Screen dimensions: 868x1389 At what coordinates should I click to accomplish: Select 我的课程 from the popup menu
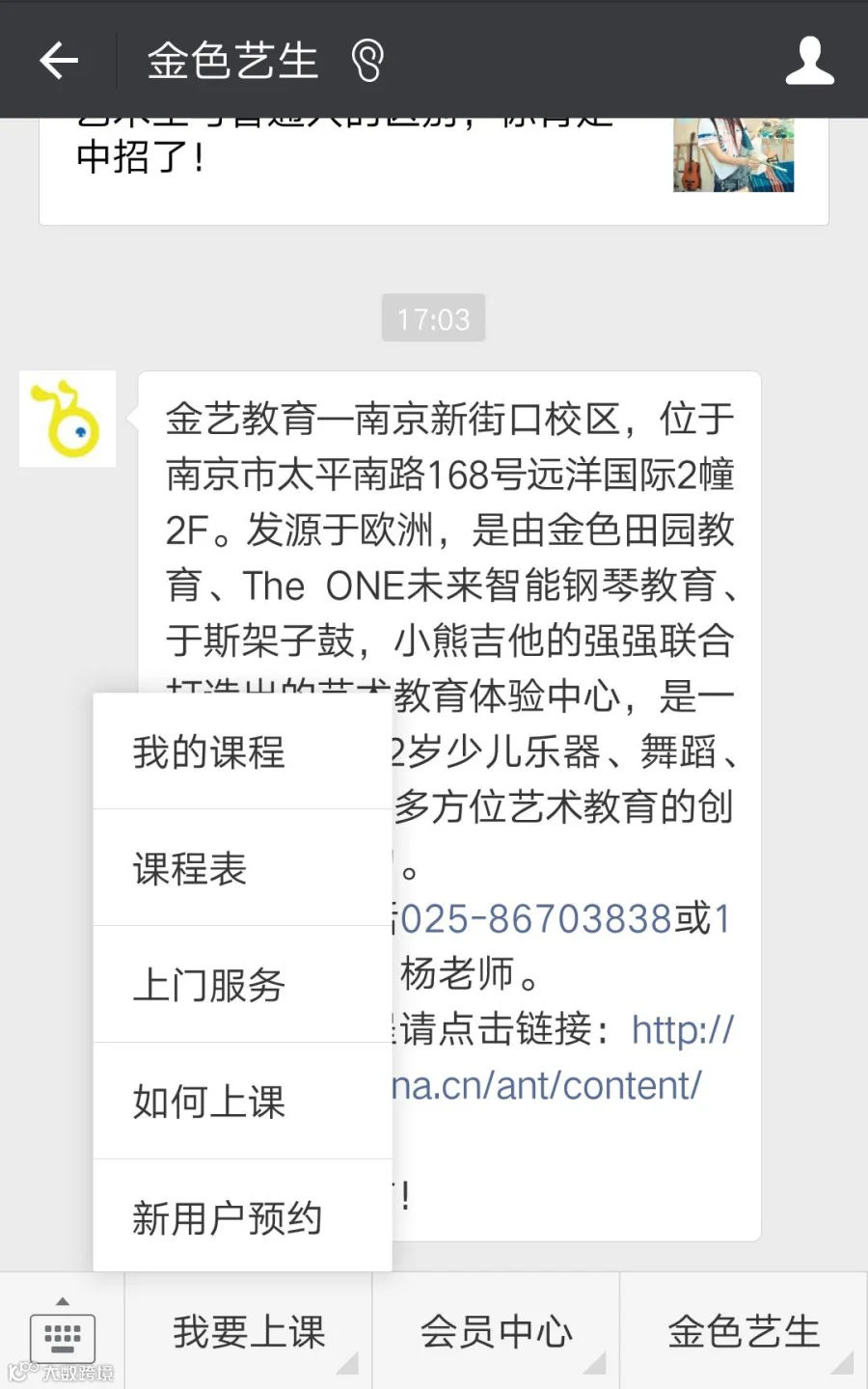pyautogui.click(x=242, y=751)
